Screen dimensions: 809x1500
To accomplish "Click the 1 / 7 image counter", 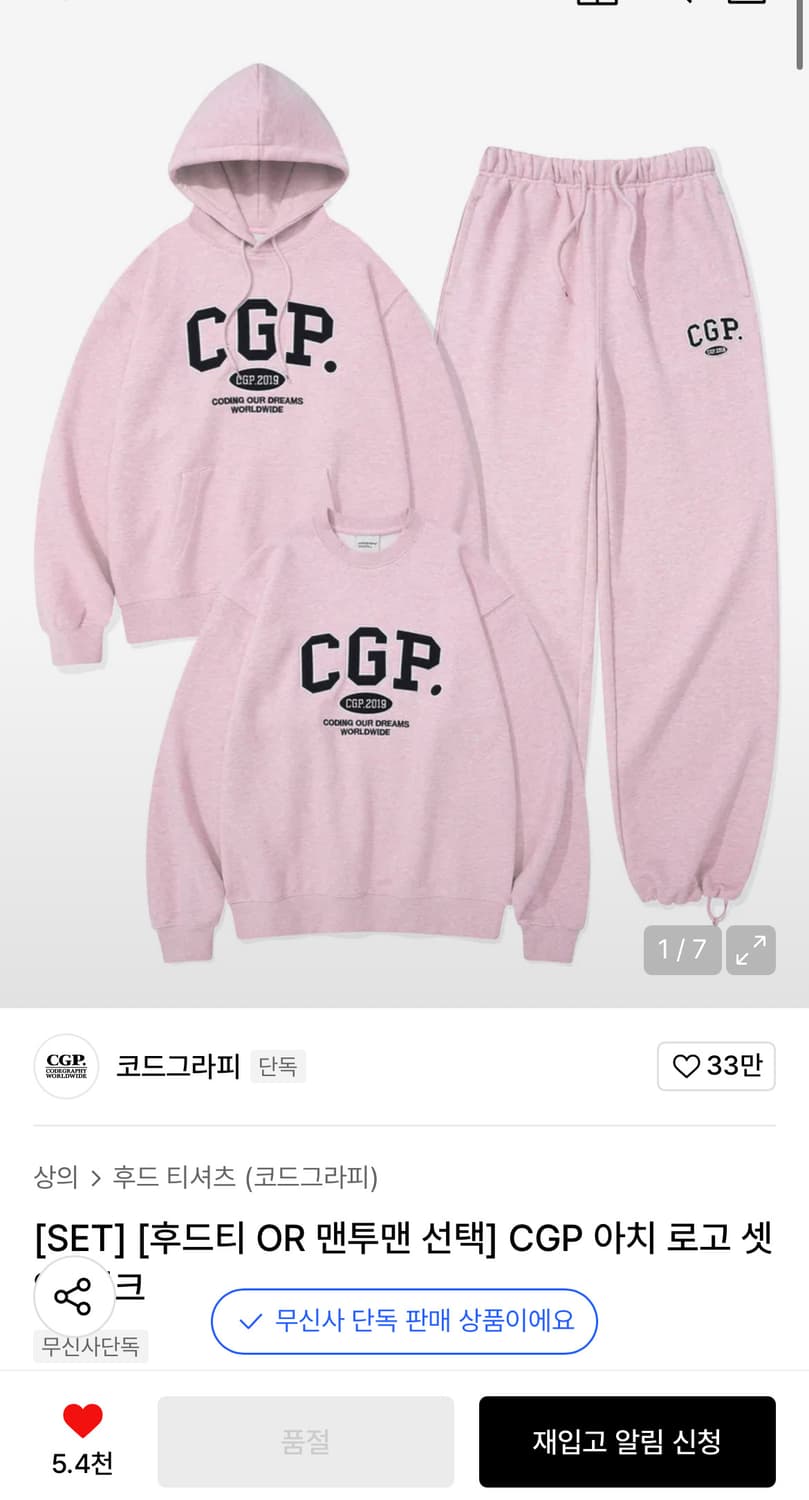I will [681, 950].
